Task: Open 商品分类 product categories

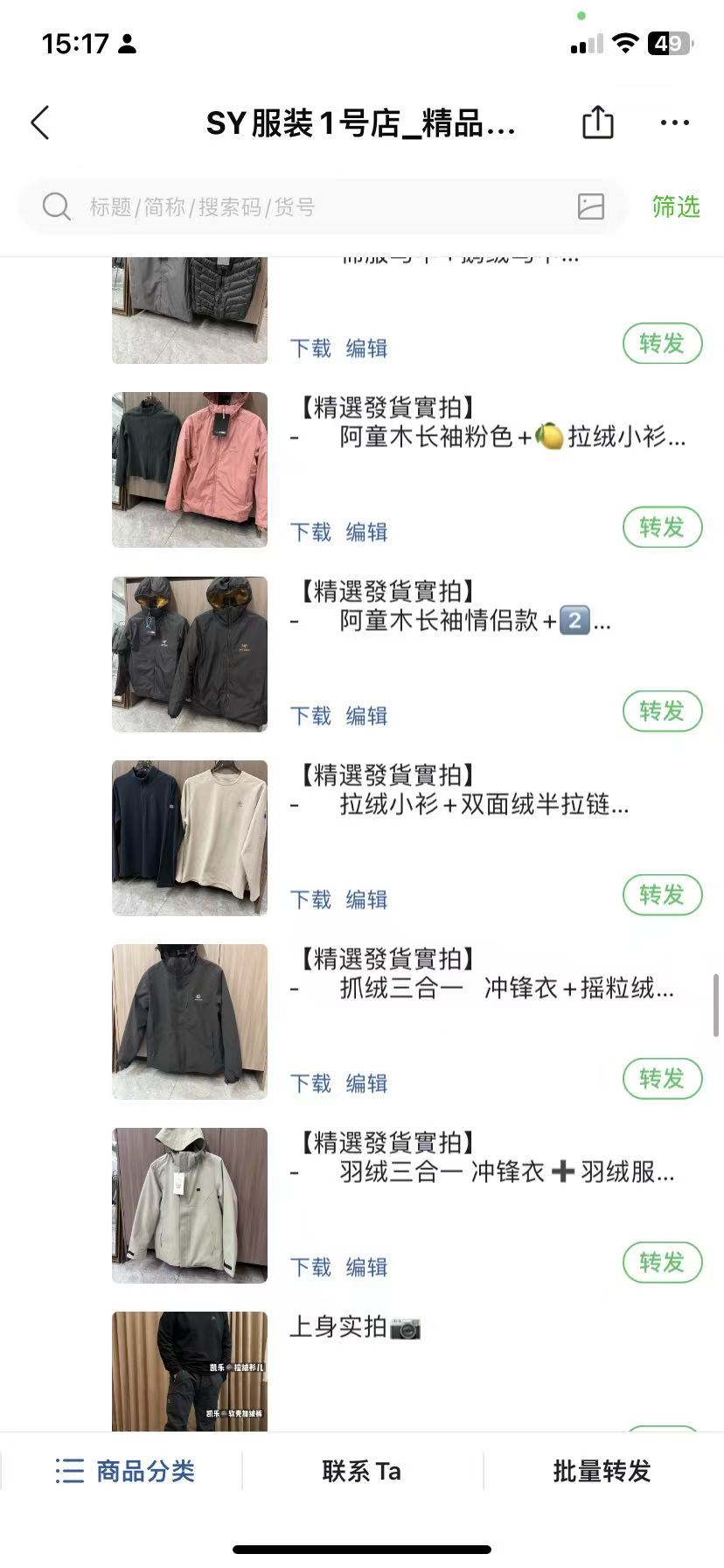Action: tap(125, 1471)
